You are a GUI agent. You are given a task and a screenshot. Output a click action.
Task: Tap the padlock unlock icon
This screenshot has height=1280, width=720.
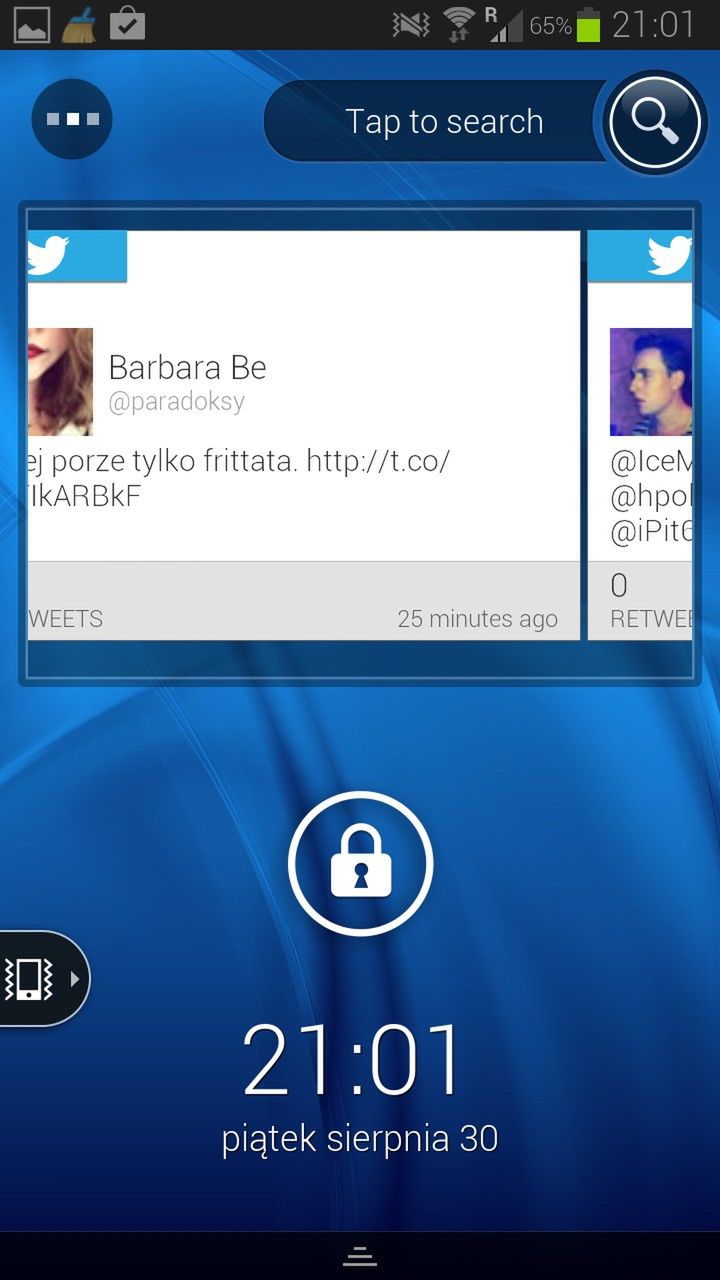pos(360,863)
